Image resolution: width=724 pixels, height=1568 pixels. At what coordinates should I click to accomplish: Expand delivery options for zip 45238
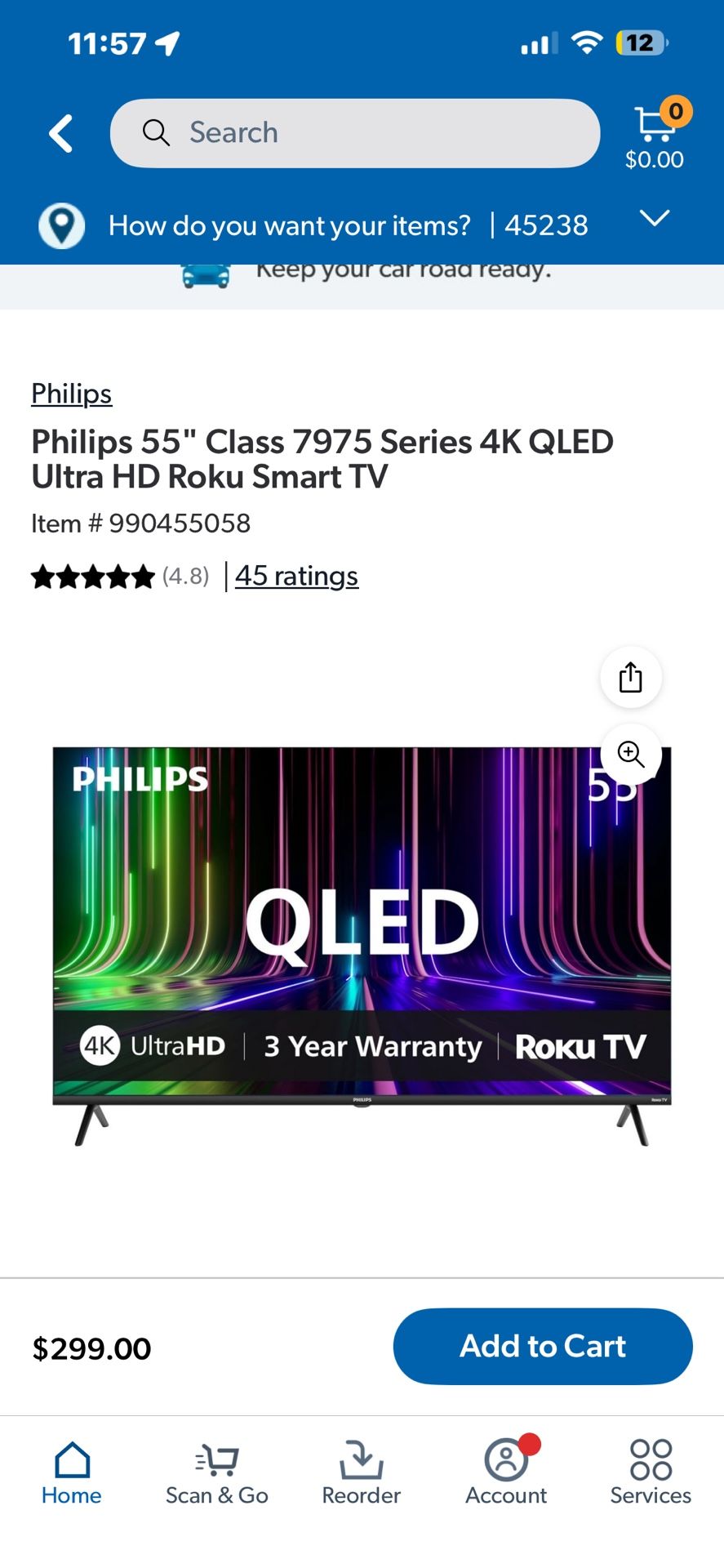(654, 219)
